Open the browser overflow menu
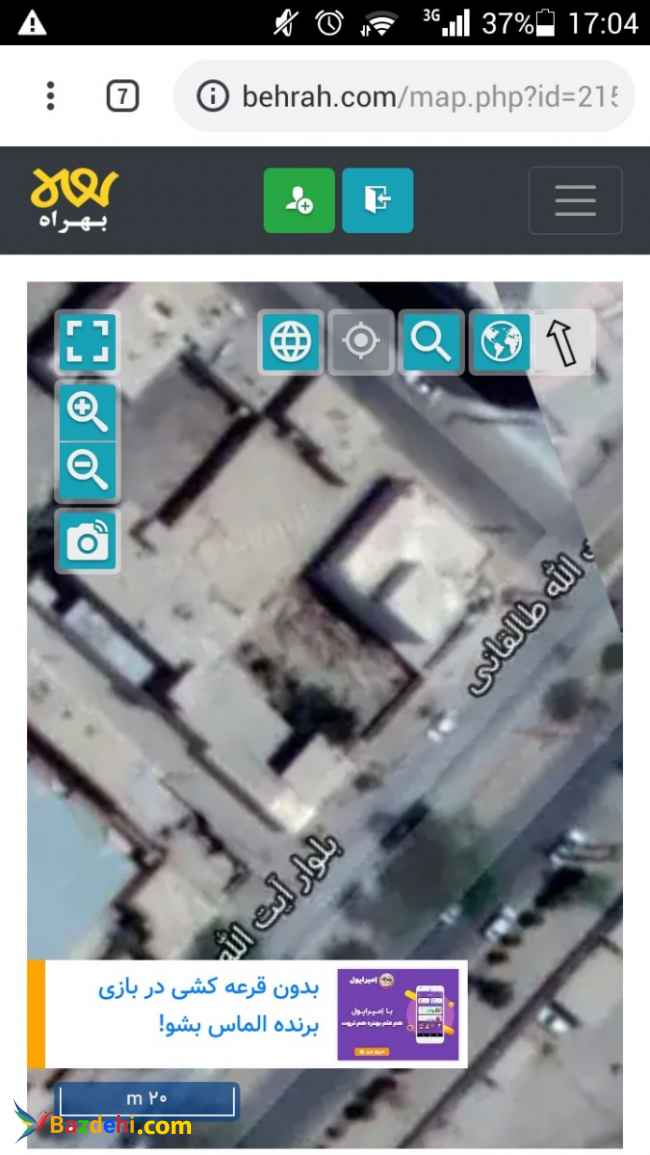The width and height of the screenshot is (650, 1155). click(50, 96)
